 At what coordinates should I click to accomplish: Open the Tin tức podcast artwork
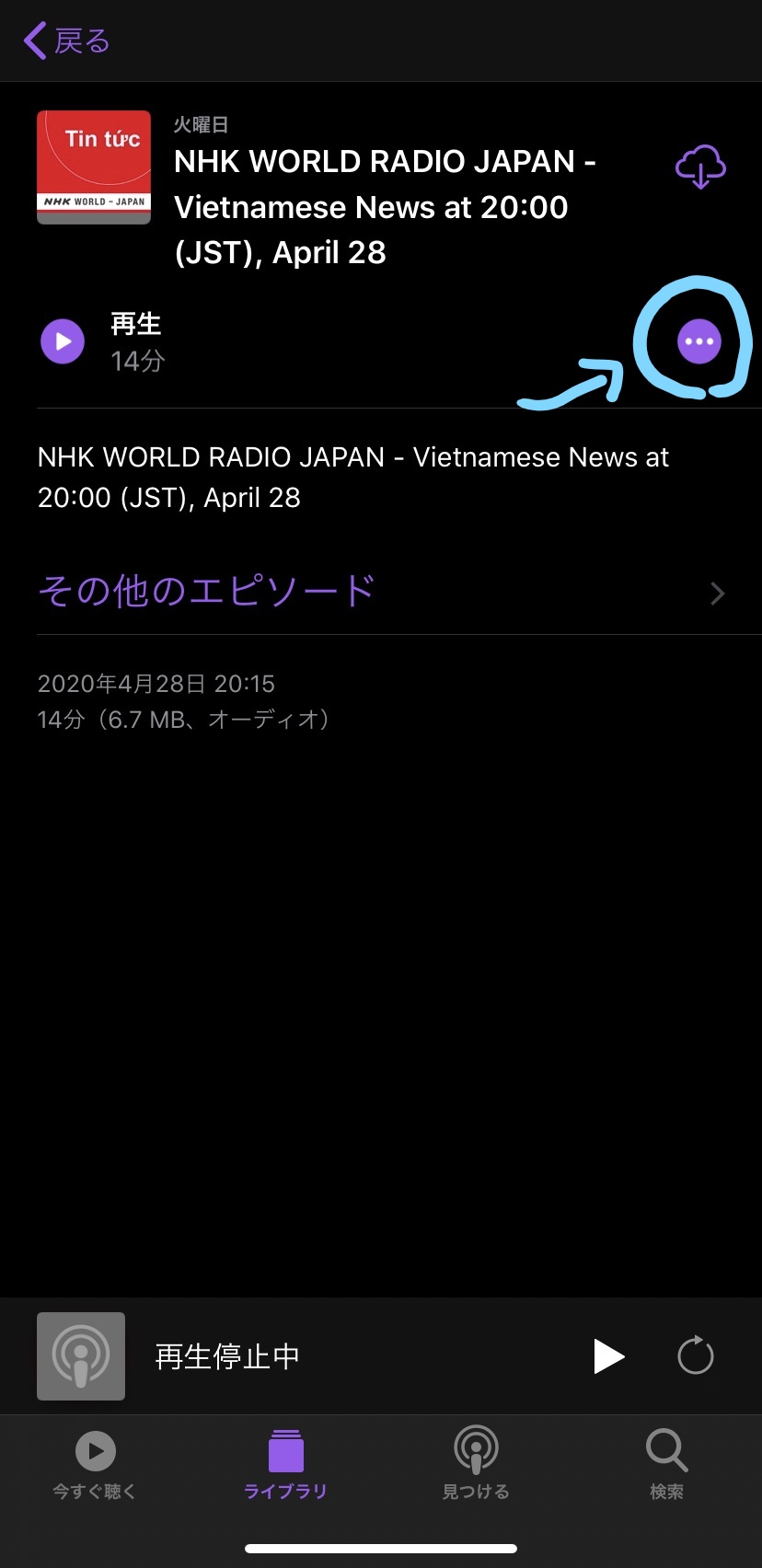tap(94, 167)
